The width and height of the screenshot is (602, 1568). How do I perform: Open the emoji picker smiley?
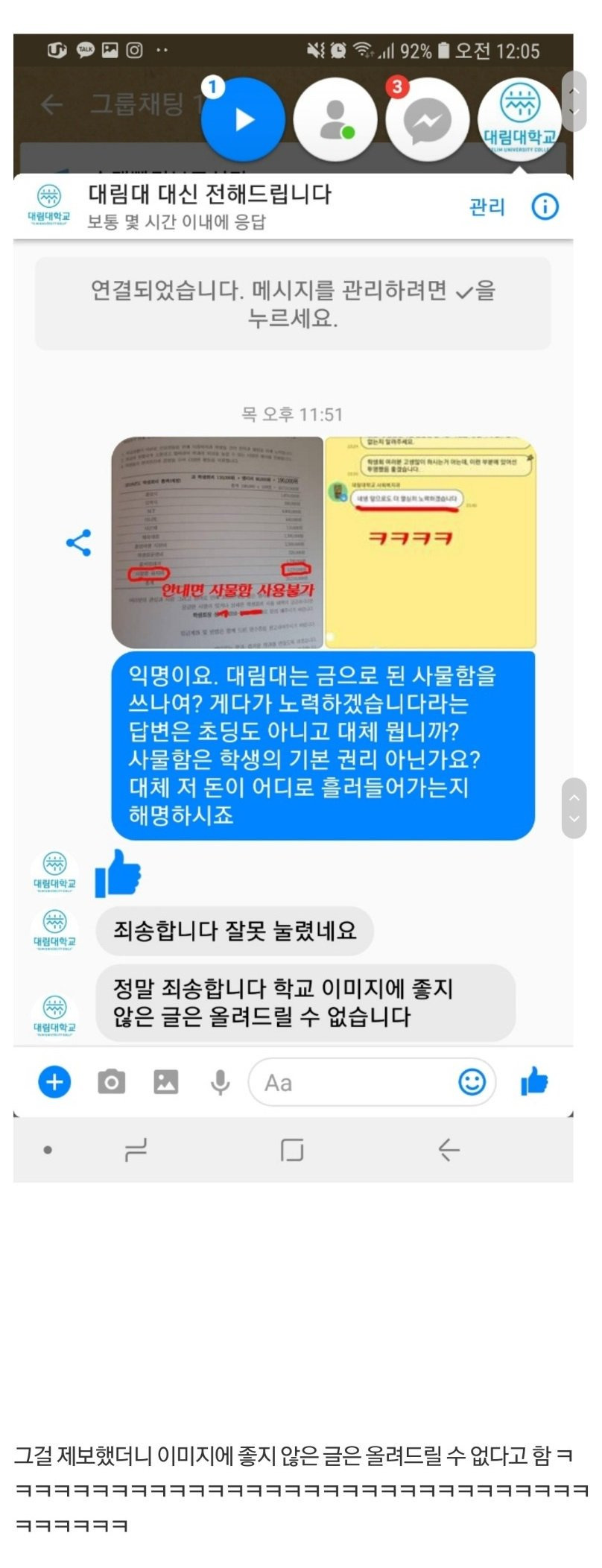472,1081
